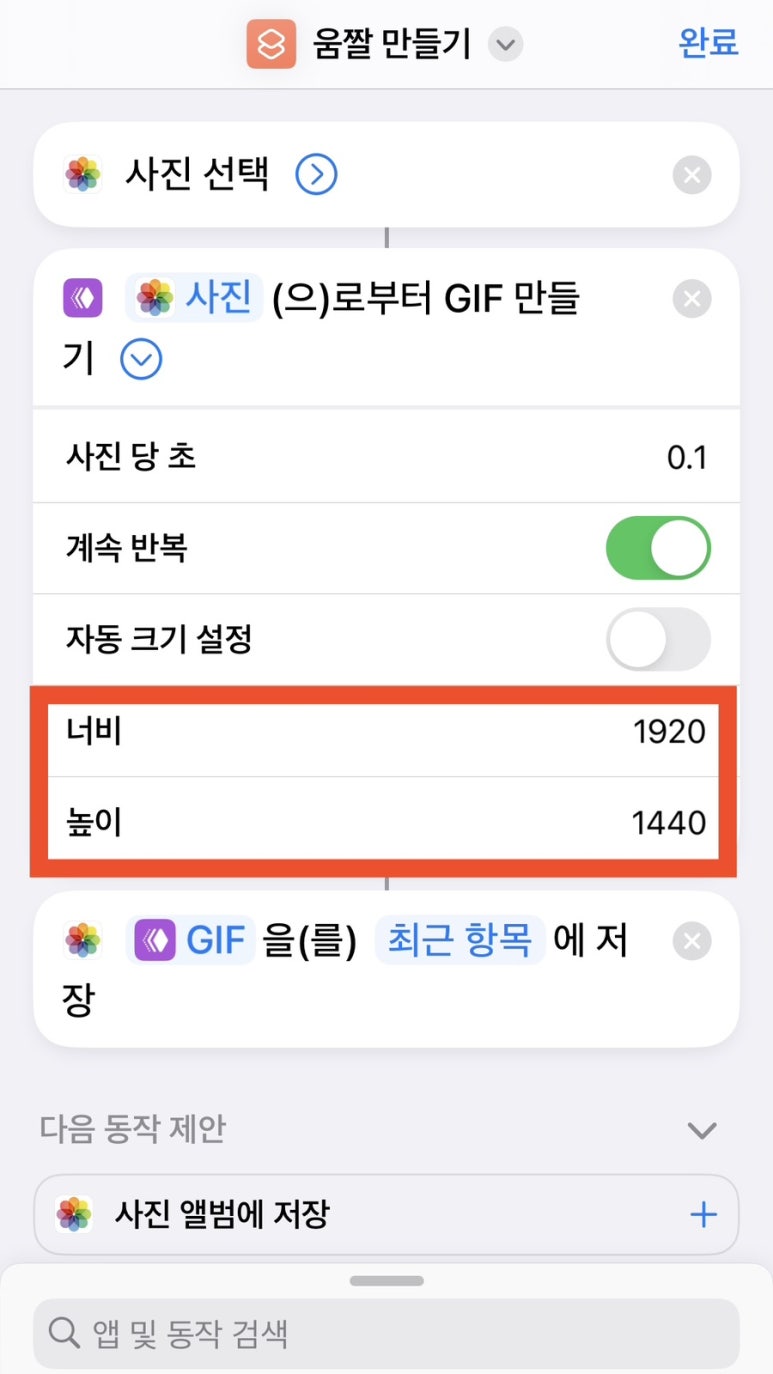This screenshot has height=1374, width=773.
Task: Expand the 사진 선택 action options
Action: (316, 176)
